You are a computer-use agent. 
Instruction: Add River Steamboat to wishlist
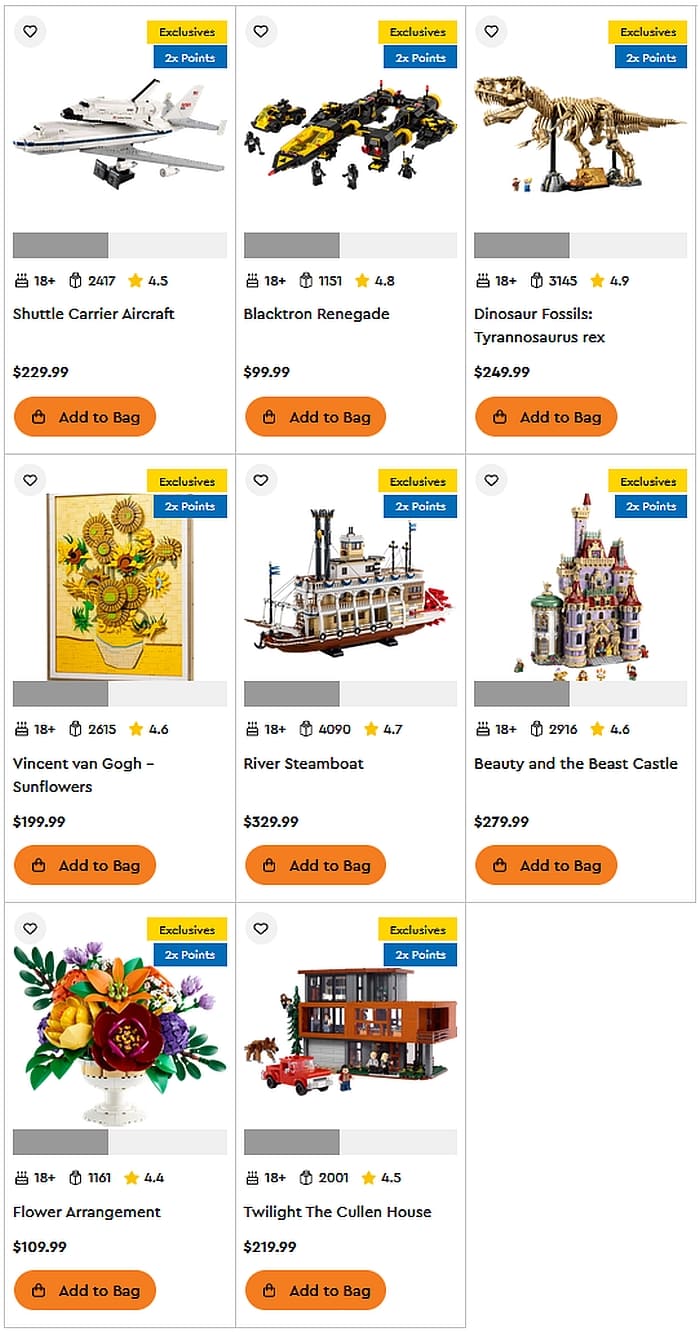pos(261,481)
